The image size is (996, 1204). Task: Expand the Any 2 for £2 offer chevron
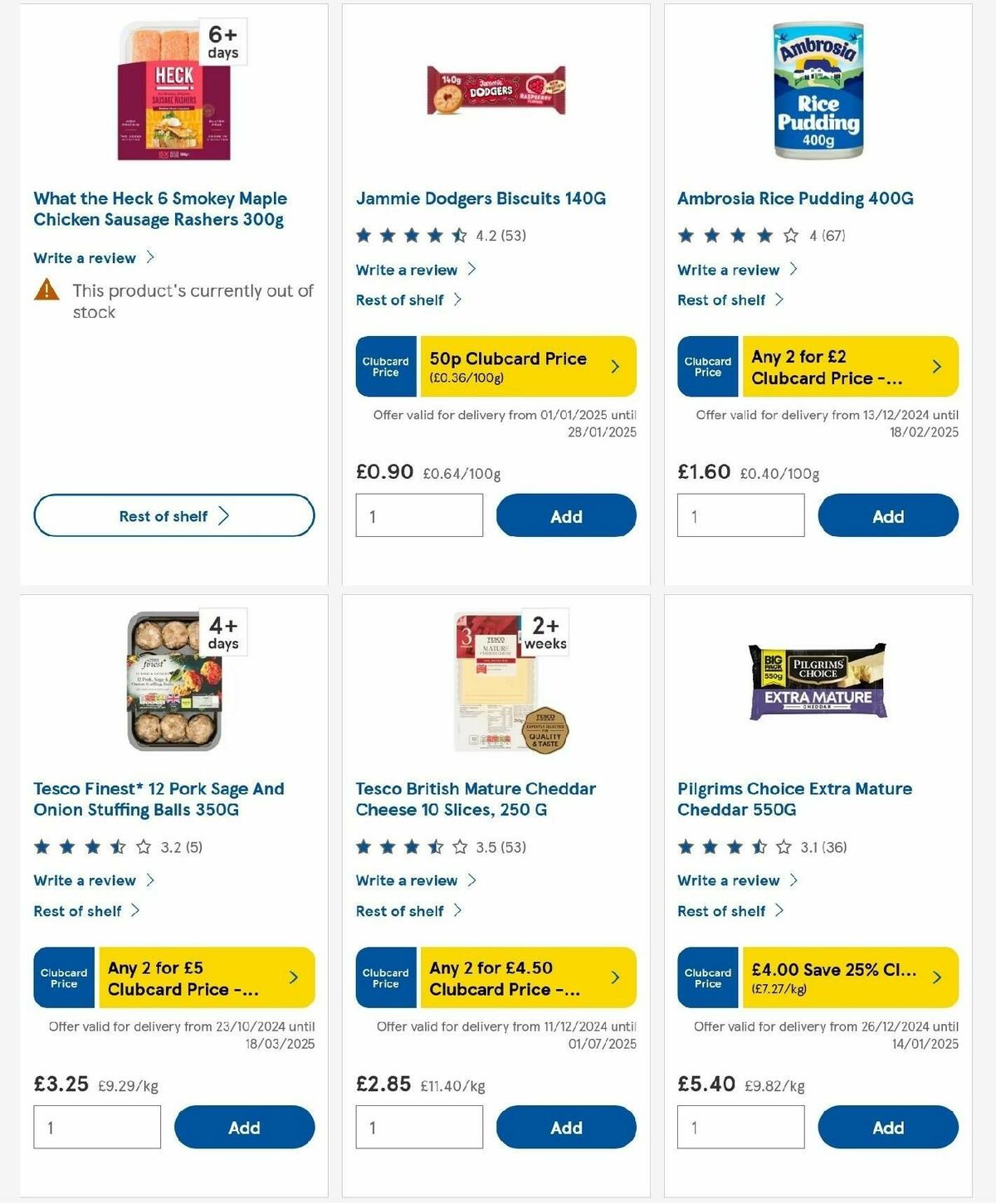[937, 366]
